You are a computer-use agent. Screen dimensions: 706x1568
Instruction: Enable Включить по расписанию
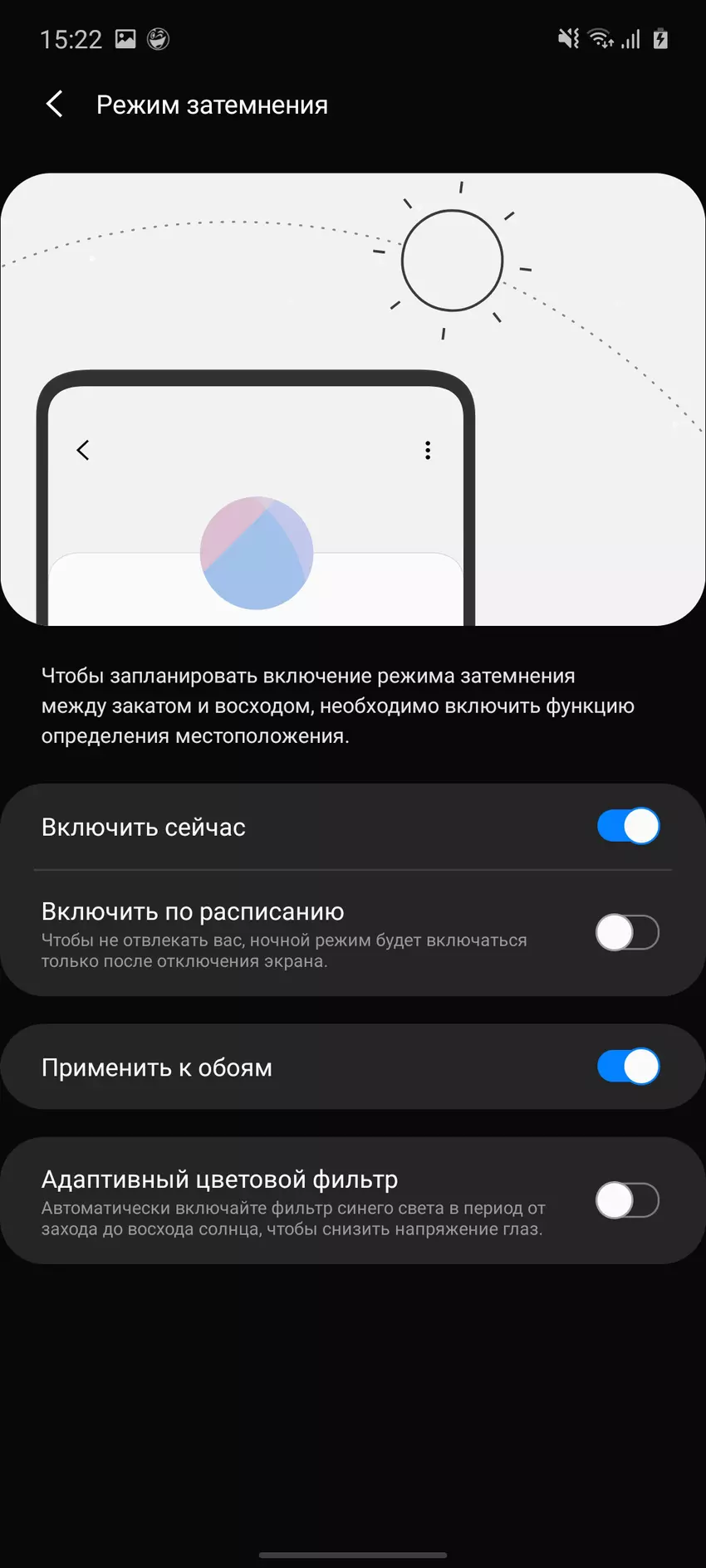[x=627, y=933]
